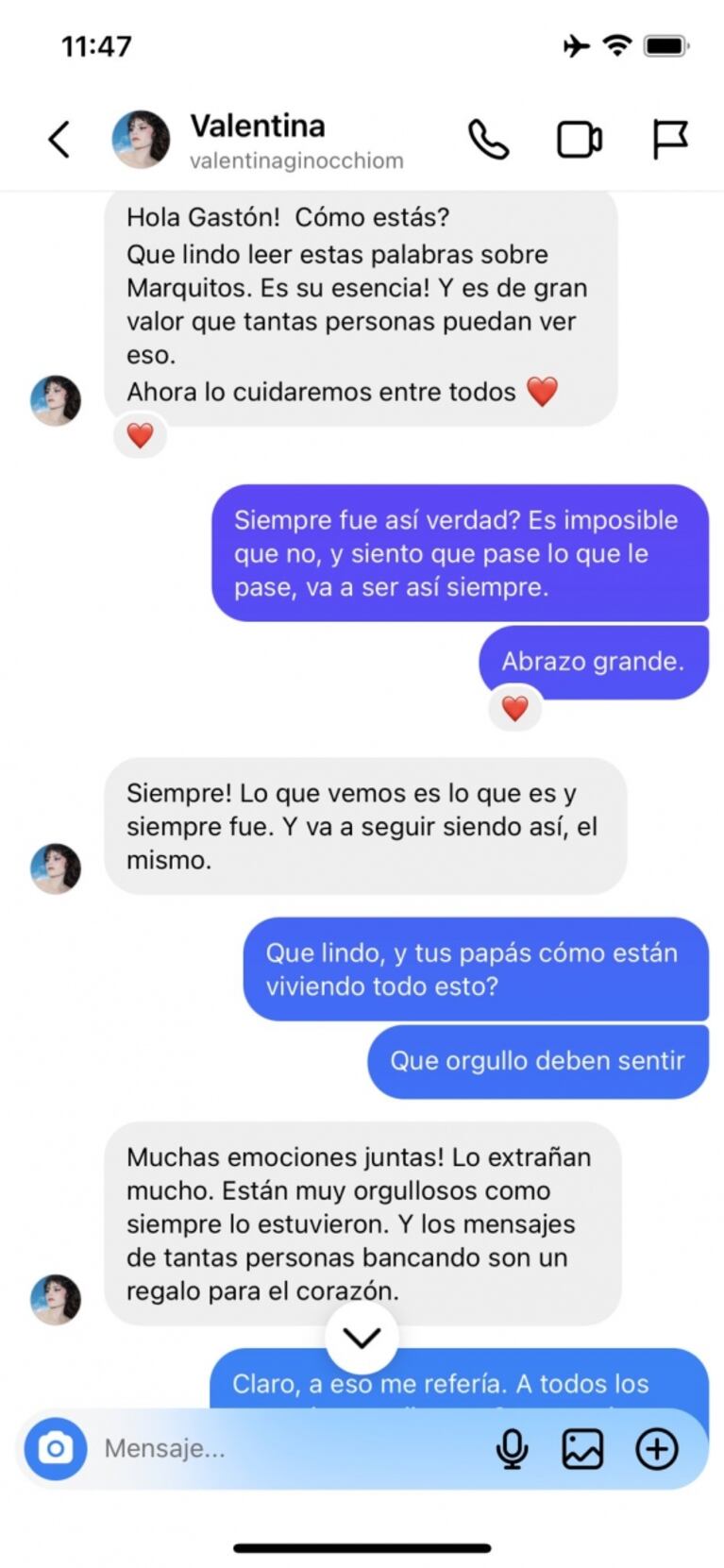This screenshot has height=1568, width=724.
Task: Go back to the inbox list
Action: [x=59, y=140]
